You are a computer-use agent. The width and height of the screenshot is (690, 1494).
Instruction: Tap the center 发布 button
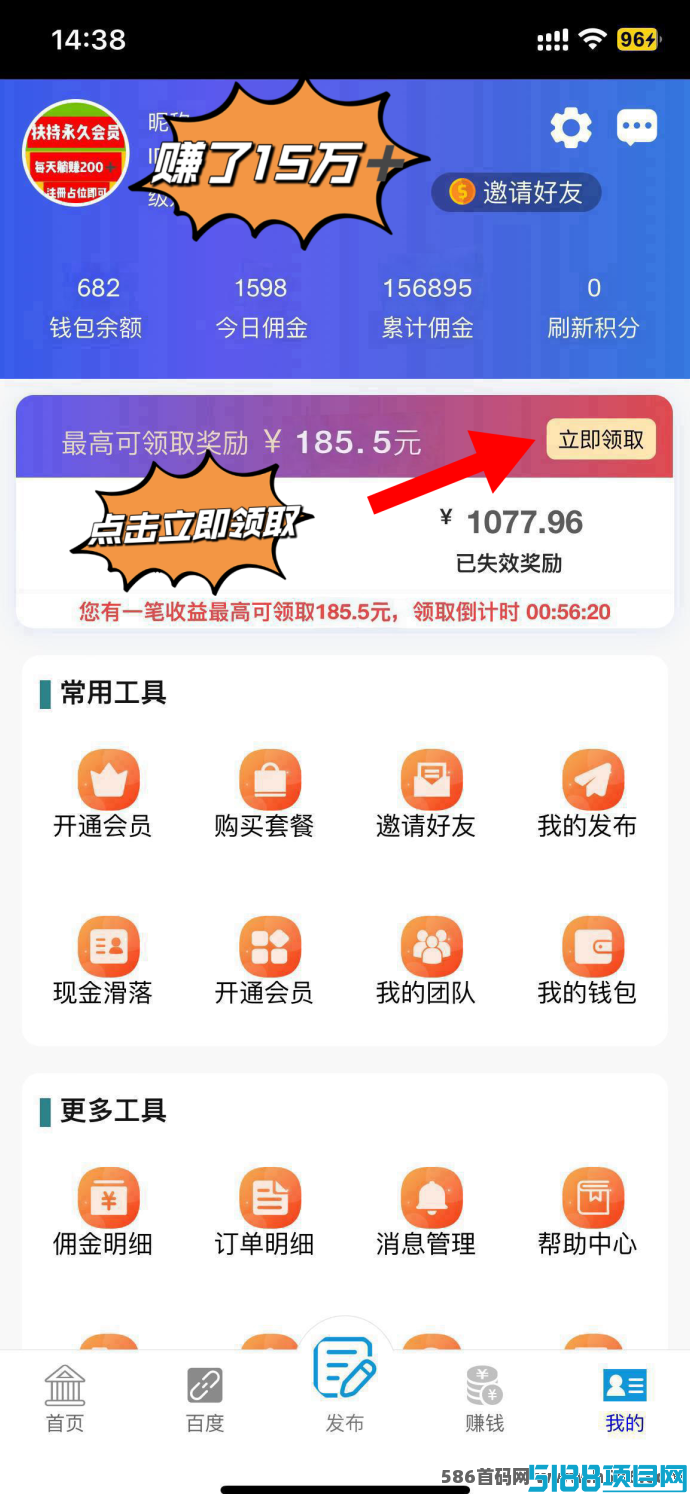click(345, 1384)
